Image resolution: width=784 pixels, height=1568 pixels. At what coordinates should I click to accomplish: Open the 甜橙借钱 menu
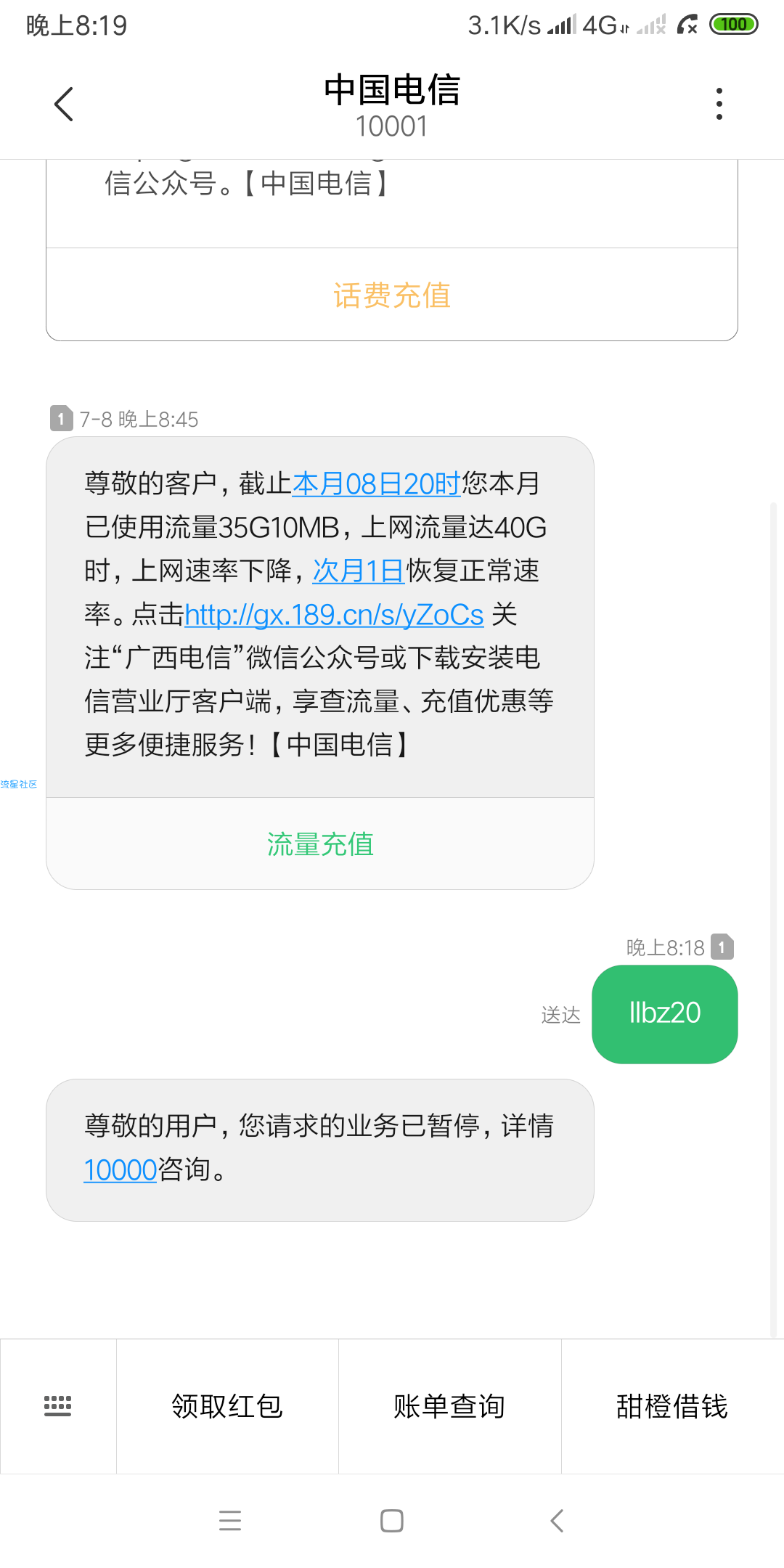click(672, 1406)
